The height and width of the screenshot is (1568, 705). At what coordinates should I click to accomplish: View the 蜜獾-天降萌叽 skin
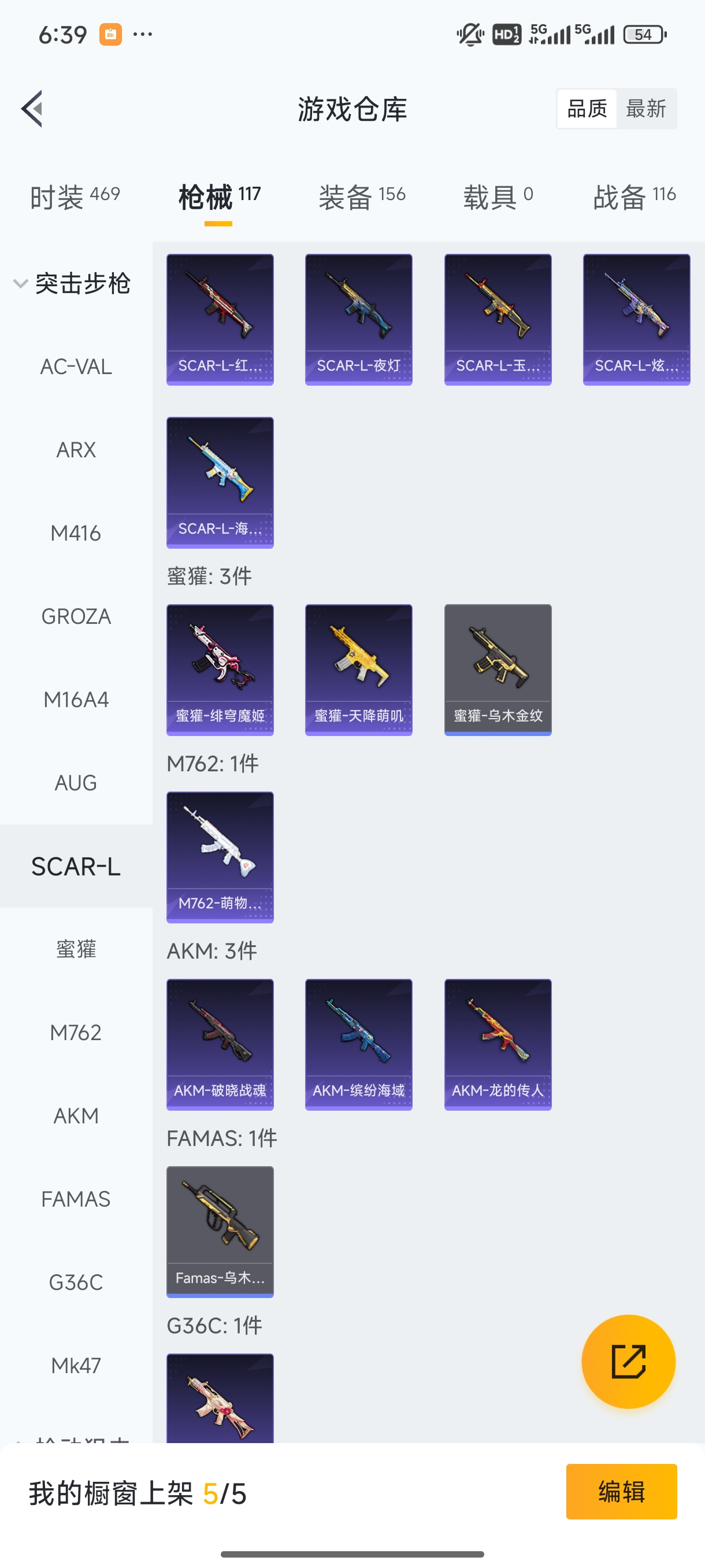point(358,669)
